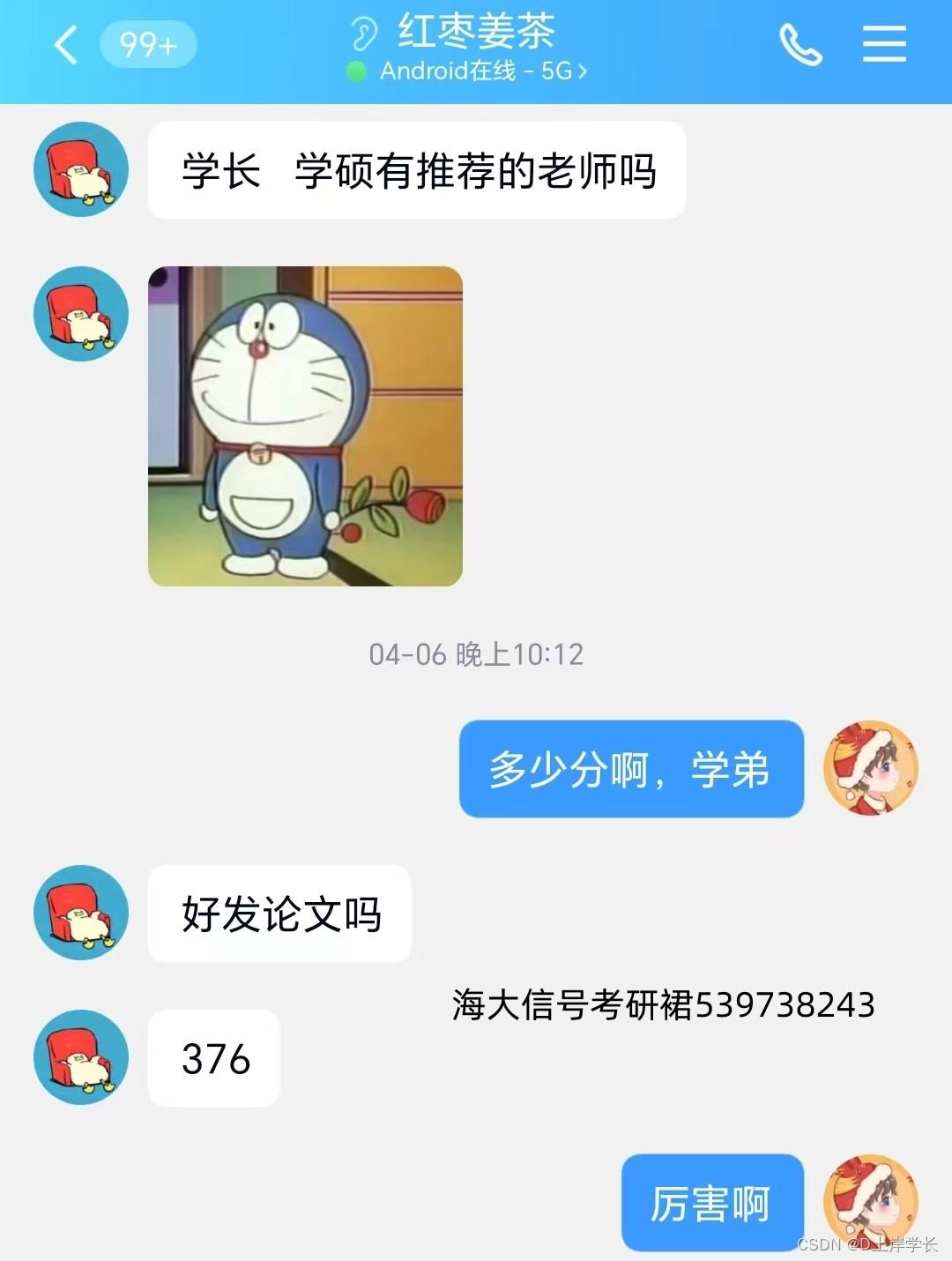Tap the back arrow to leave the chat
952x1261 pixels.
[64, 44]
